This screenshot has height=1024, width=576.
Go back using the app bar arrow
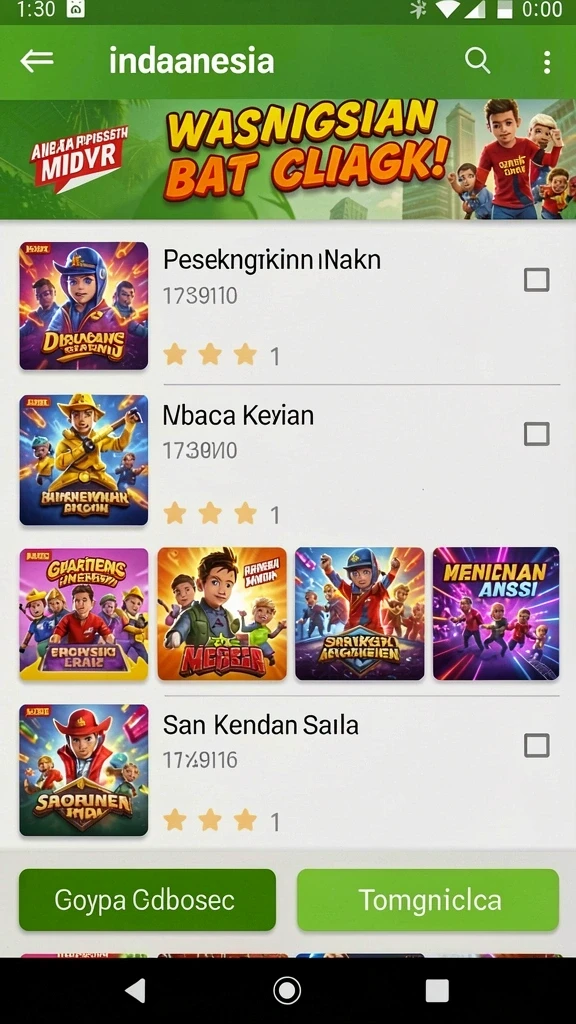[37, 61]
